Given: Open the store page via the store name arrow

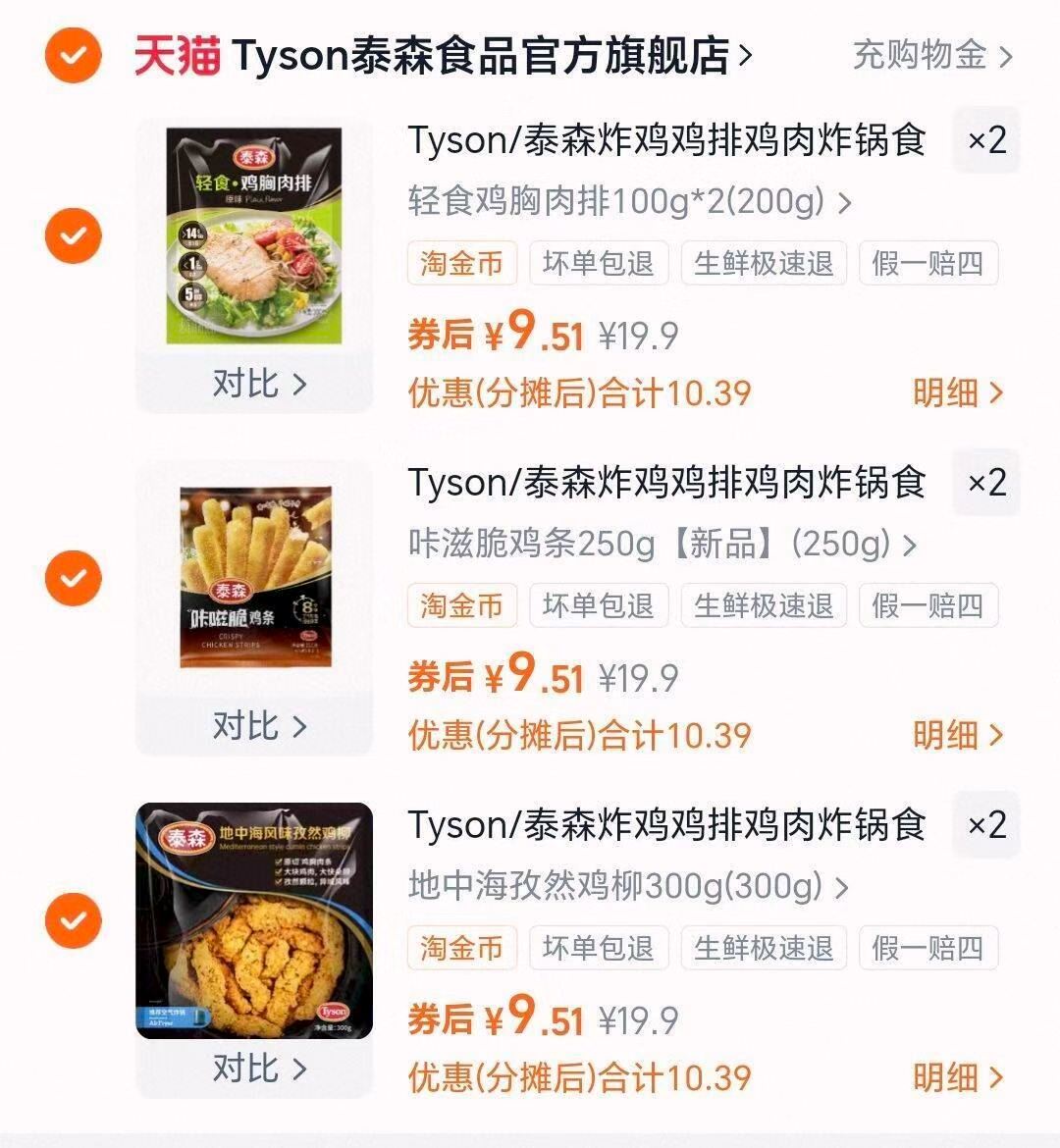Looking at the screenshot, I should pyautogui.click(x=744, y=56).
